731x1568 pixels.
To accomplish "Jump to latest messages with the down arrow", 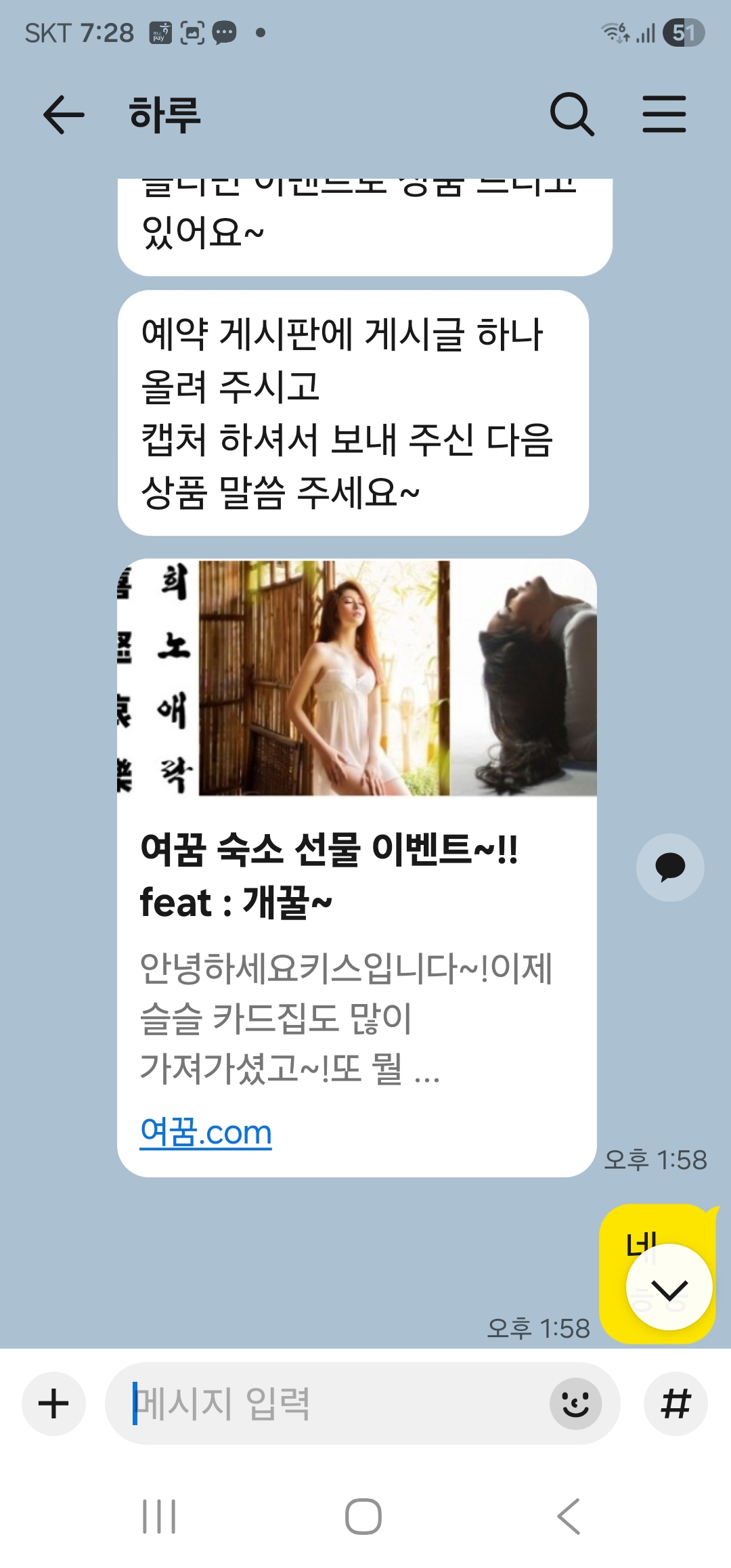I will tap(669, 1288).
